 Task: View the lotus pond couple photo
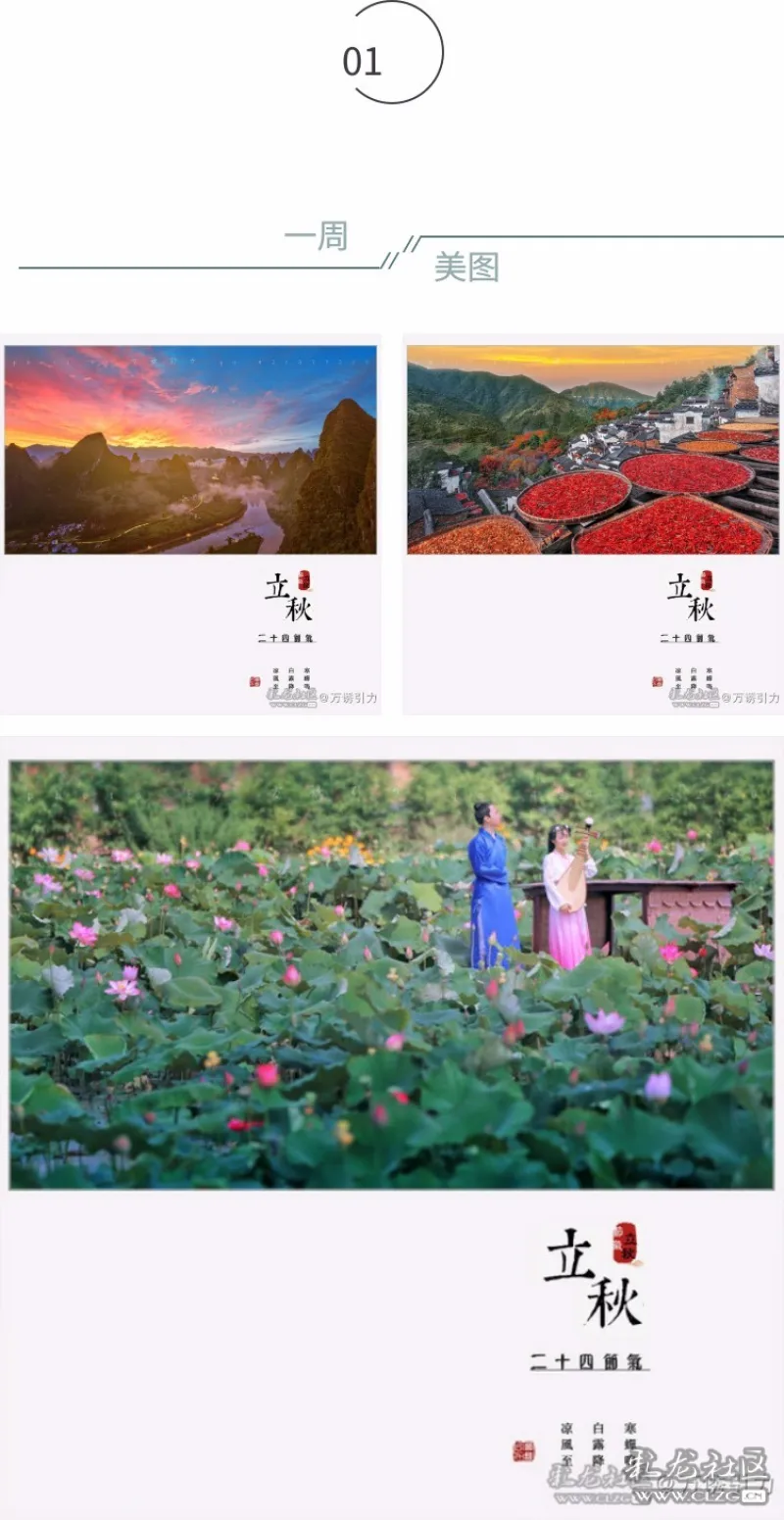click(391, 974)
